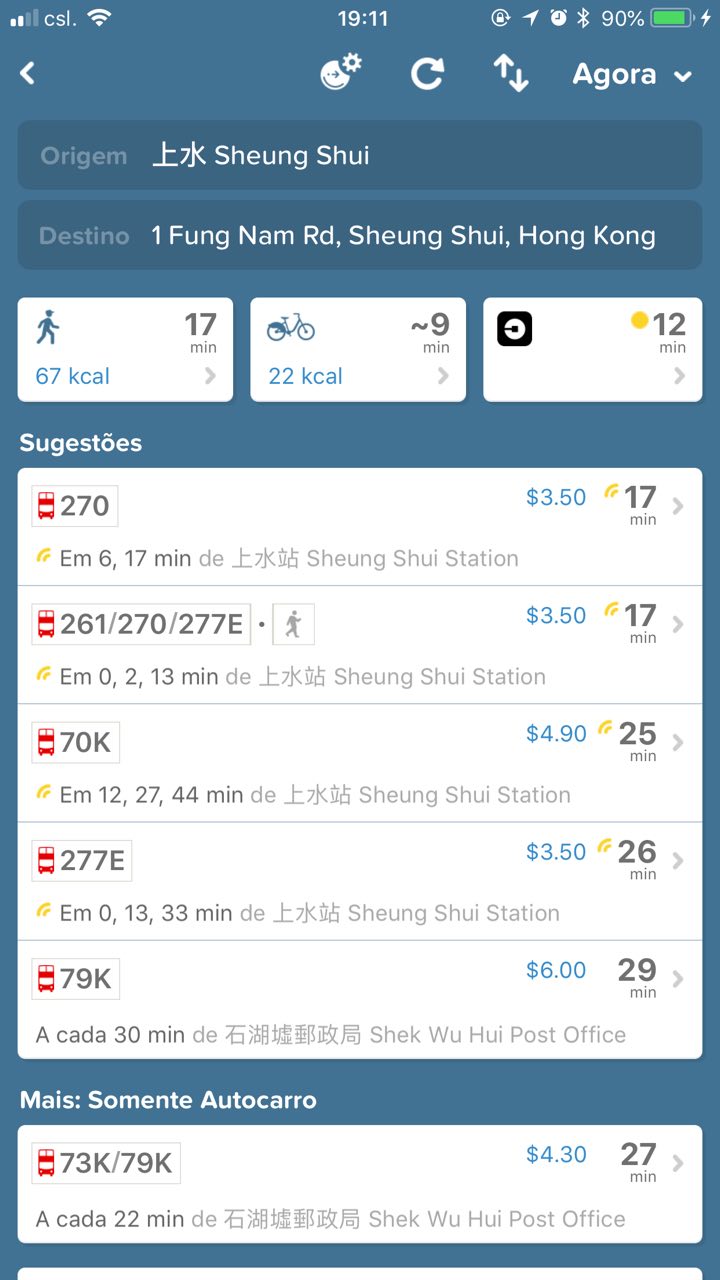This screenshot has width=720, height=1280.
Task: Swap origin and destination
Action: [x=510, y=73]
